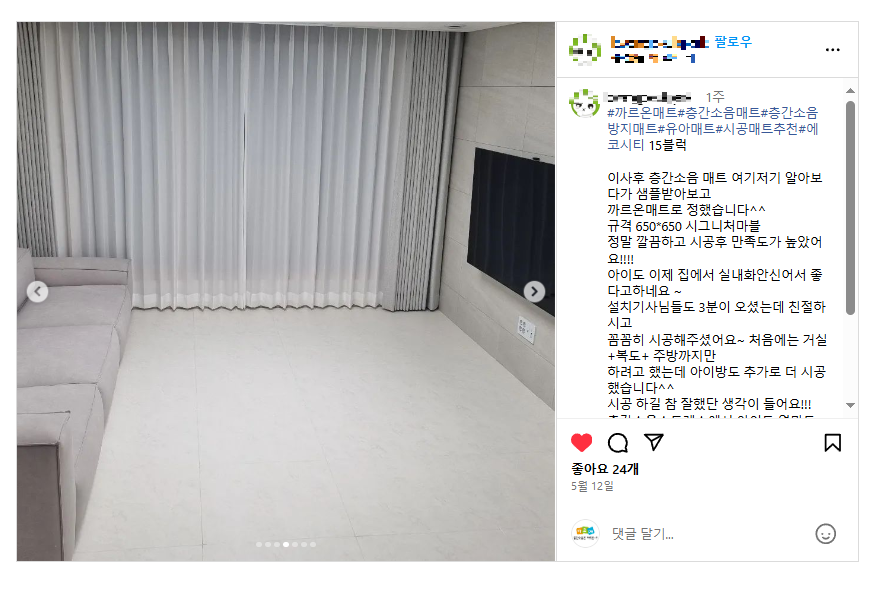The width and height of the screenshot is (878, 611).
Task: View the 좋아요 24개 likes list
Action: pos(605,468)
